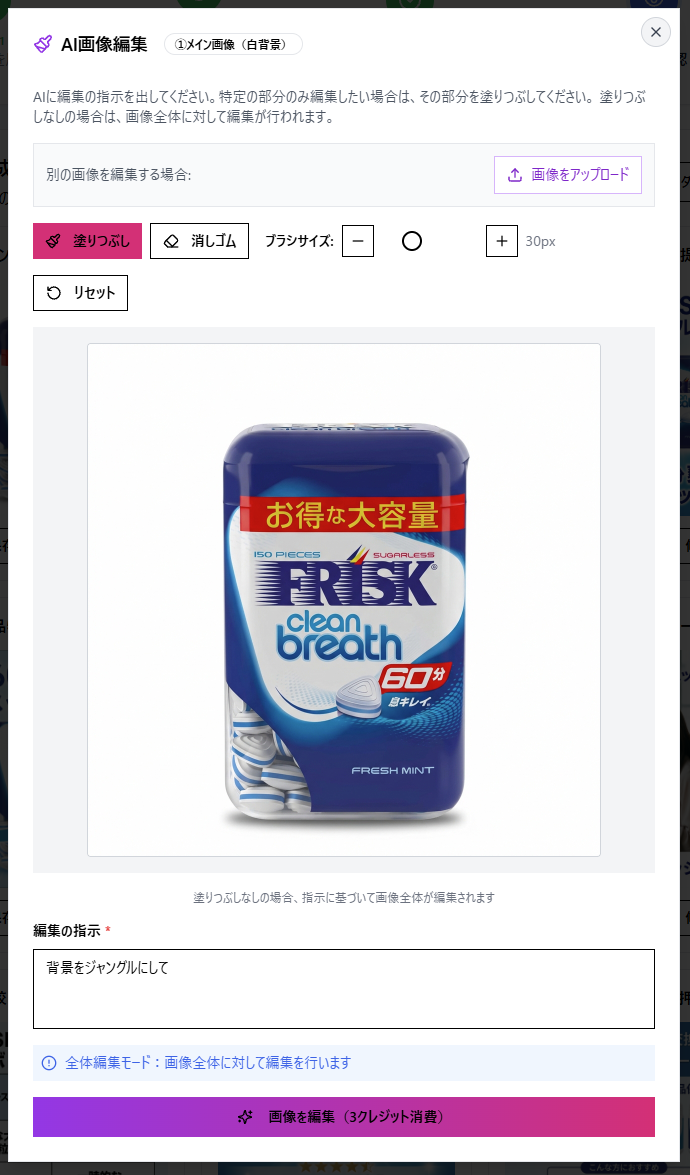Tap the 画像をアップロード button
Viewport: 690px width, 1175px height.
tap(568, 175)
